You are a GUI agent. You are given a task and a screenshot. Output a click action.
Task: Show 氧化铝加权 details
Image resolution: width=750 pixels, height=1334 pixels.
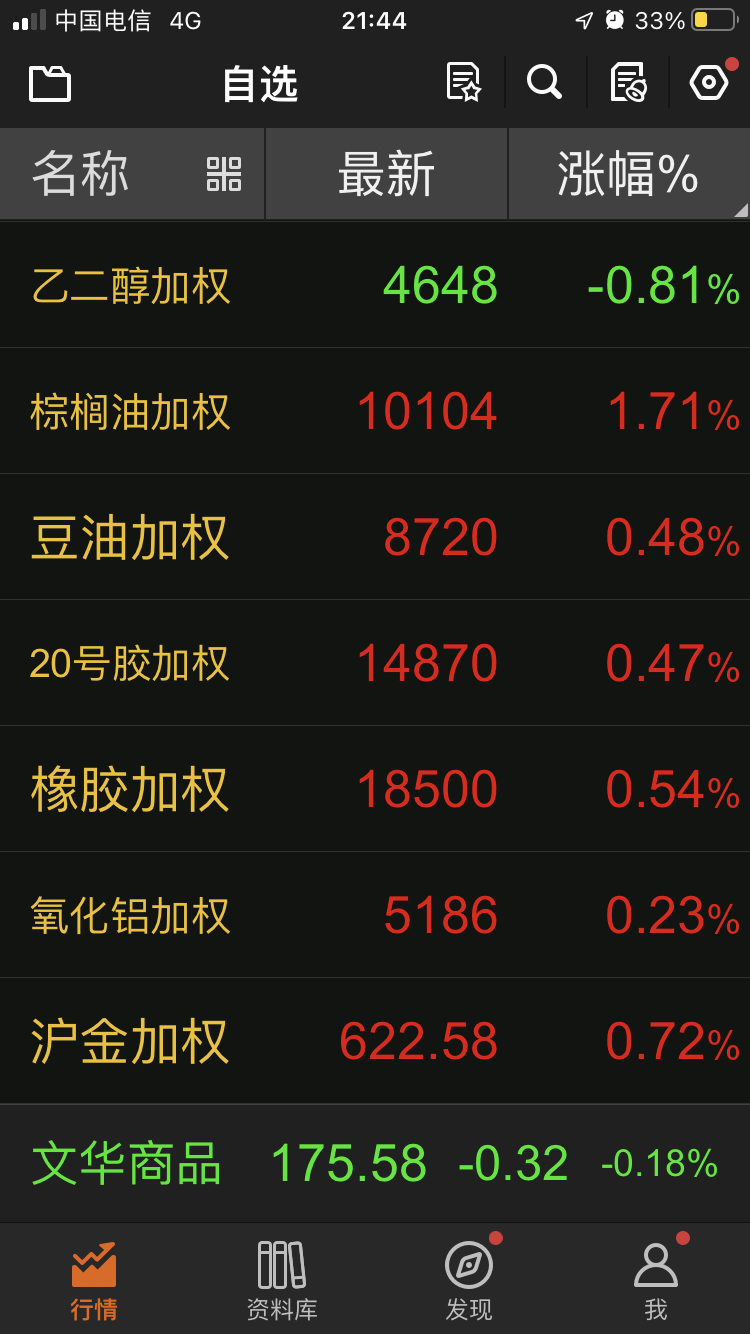[x=375, y=916]
